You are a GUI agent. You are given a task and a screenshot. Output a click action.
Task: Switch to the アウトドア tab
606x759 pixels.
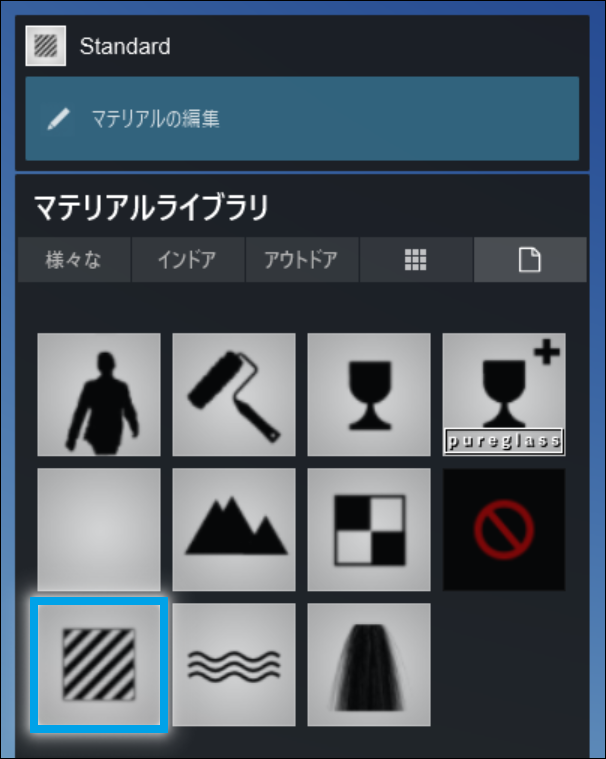click(x=301, y=260)
